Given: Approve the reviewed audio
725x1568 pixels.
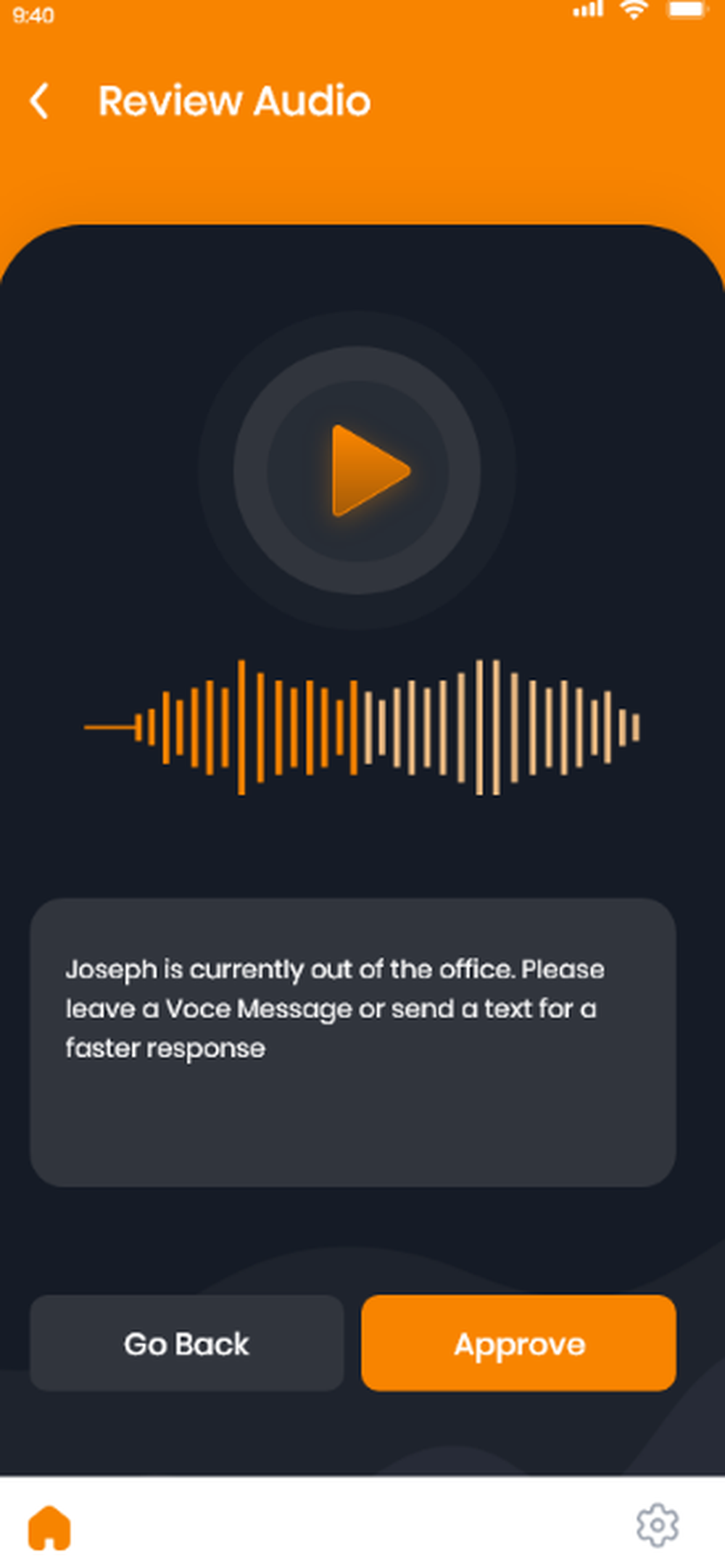Looking at the screenshot, I should pyautogui.click(x=518, y=1343).
